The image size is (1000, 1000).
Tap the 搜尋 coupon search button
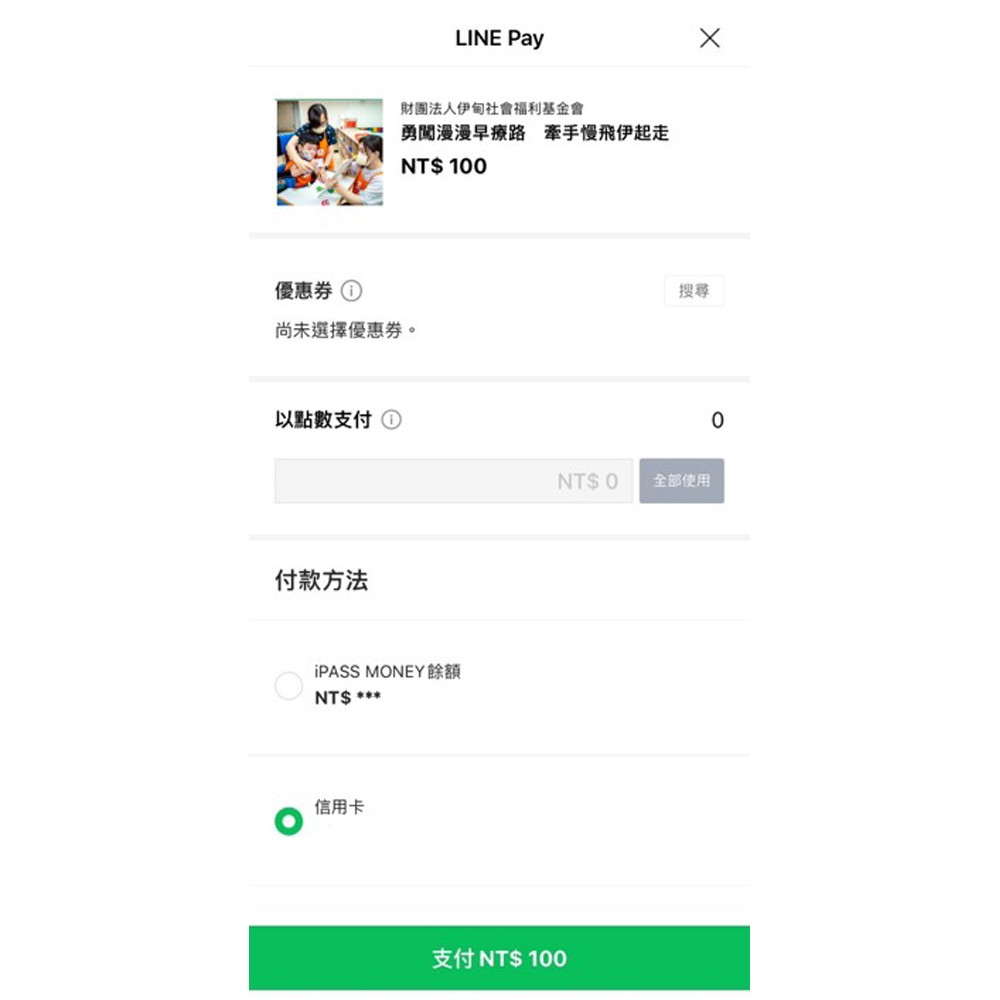[x=694, y=291]
